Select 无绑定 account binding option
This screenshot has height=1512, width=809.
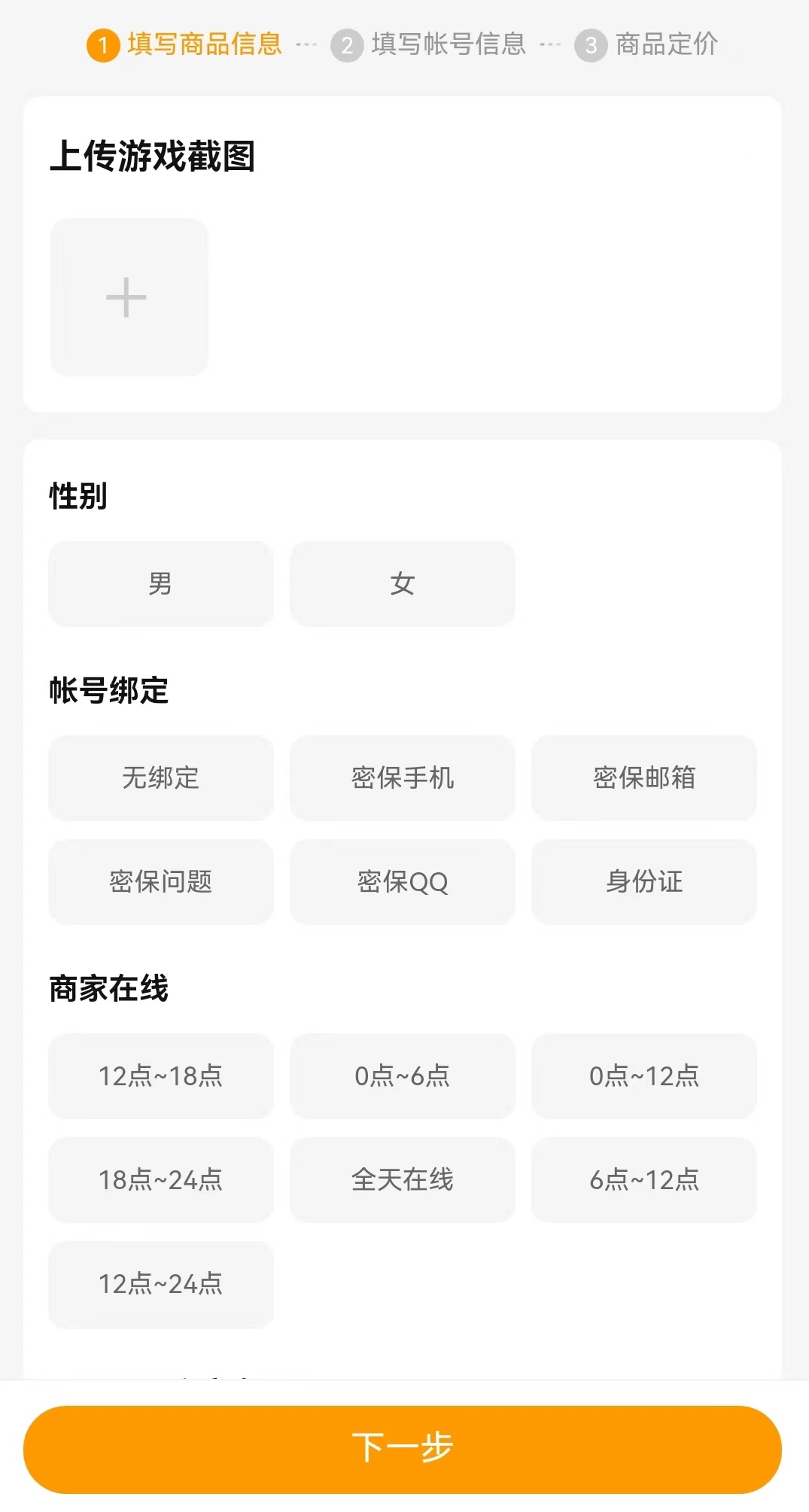point(160,778)
